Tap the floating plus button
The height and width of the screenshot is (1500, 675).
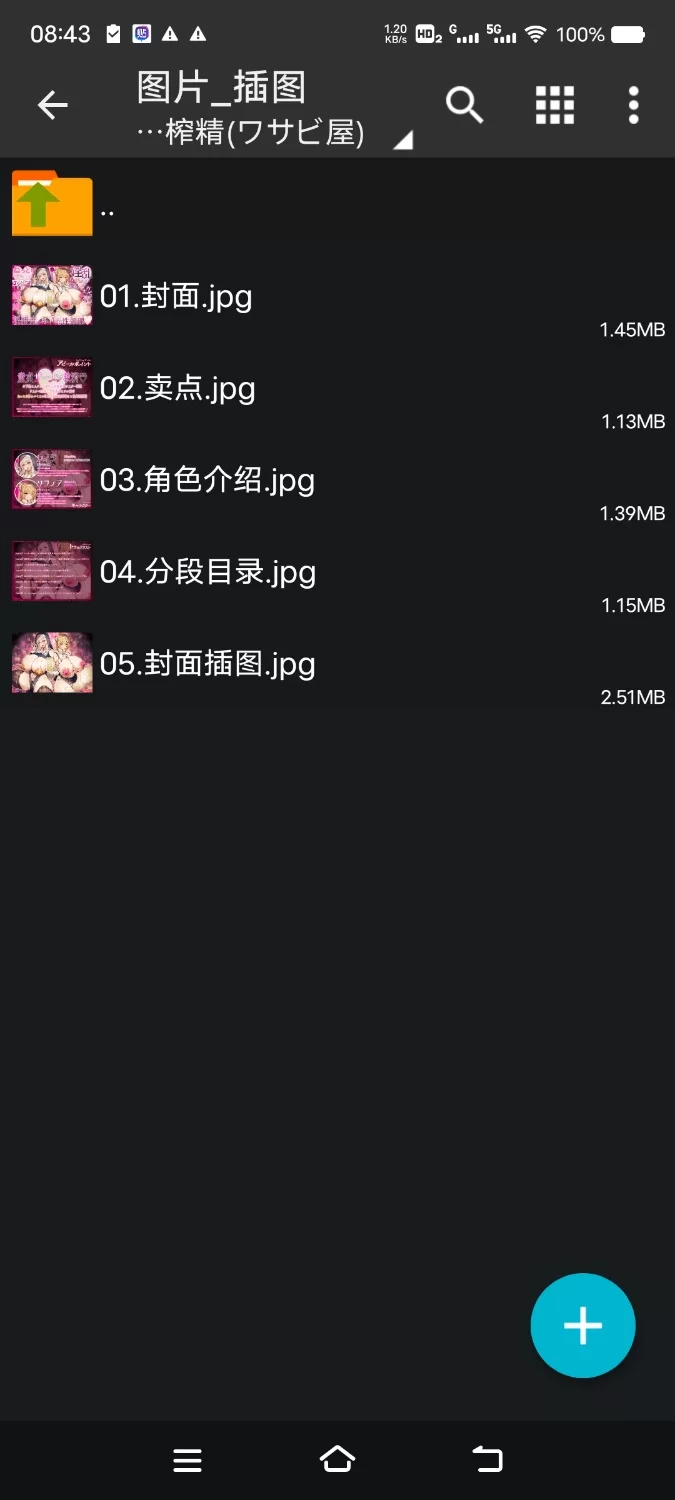click(x=582, y=1325)
